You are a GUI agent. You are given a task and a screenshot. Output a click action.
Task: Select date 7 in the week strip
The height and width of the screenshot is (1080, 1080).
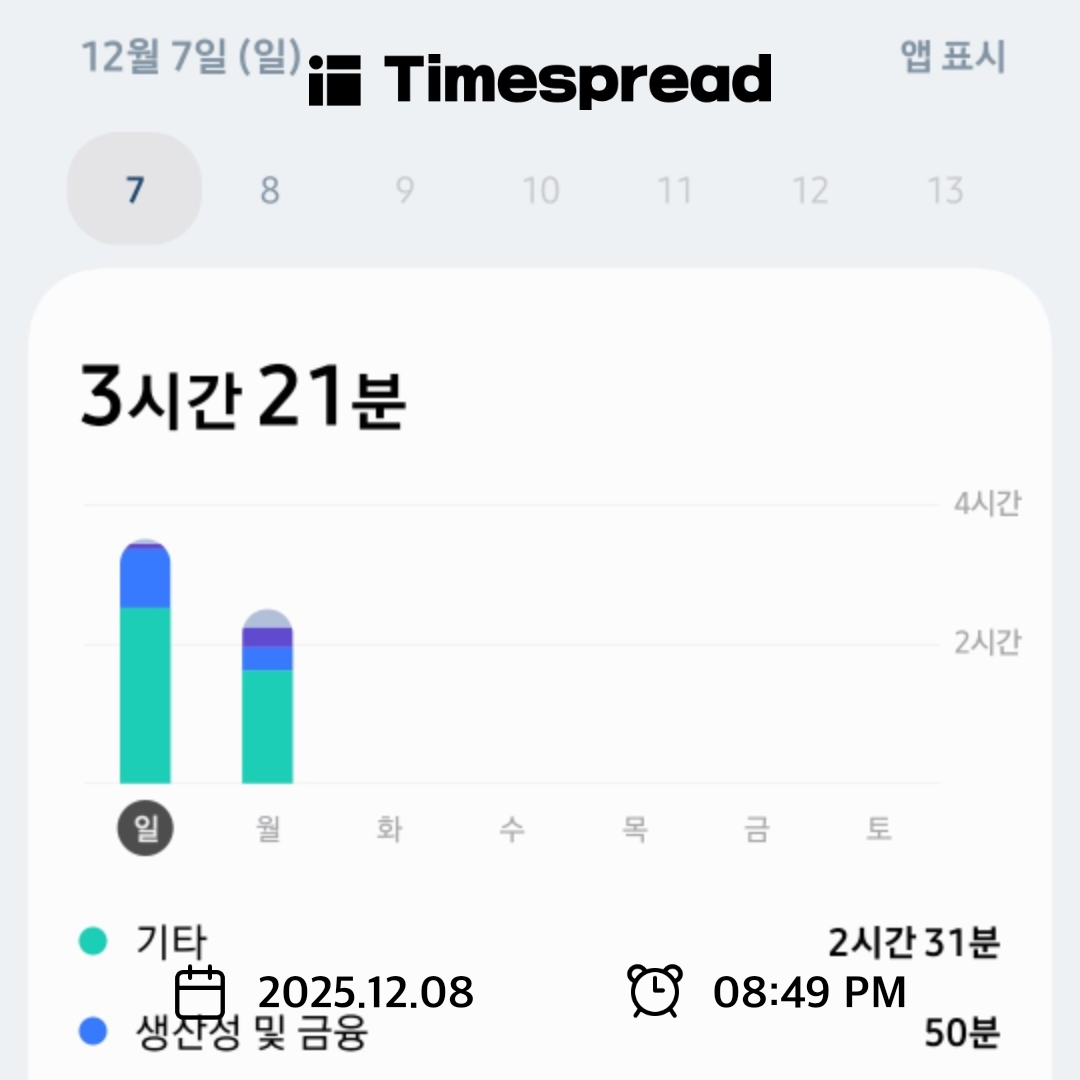click(135, 190)
